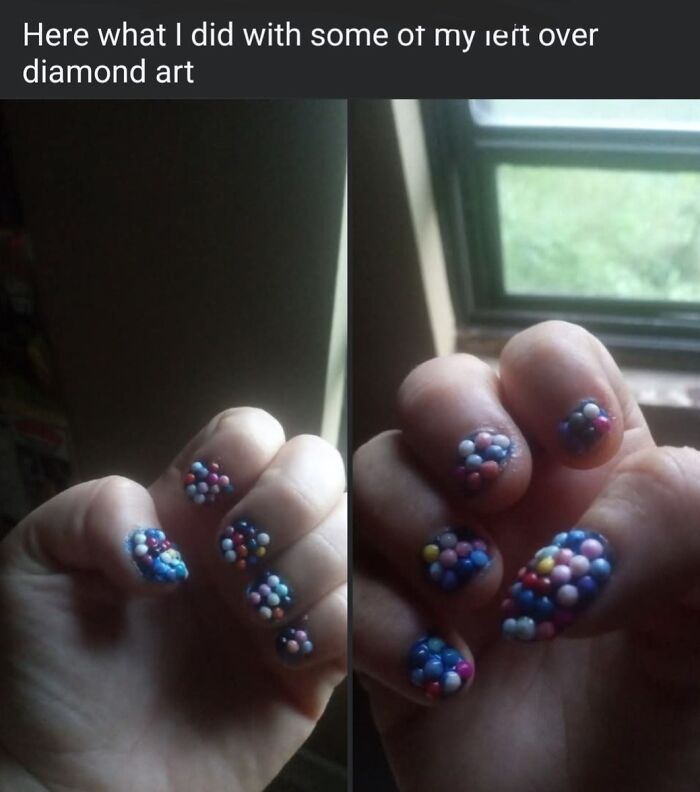The image size is (700, 792).
Task: Open the right photo showing nails by the window
Action: click(x=525, y=445)
